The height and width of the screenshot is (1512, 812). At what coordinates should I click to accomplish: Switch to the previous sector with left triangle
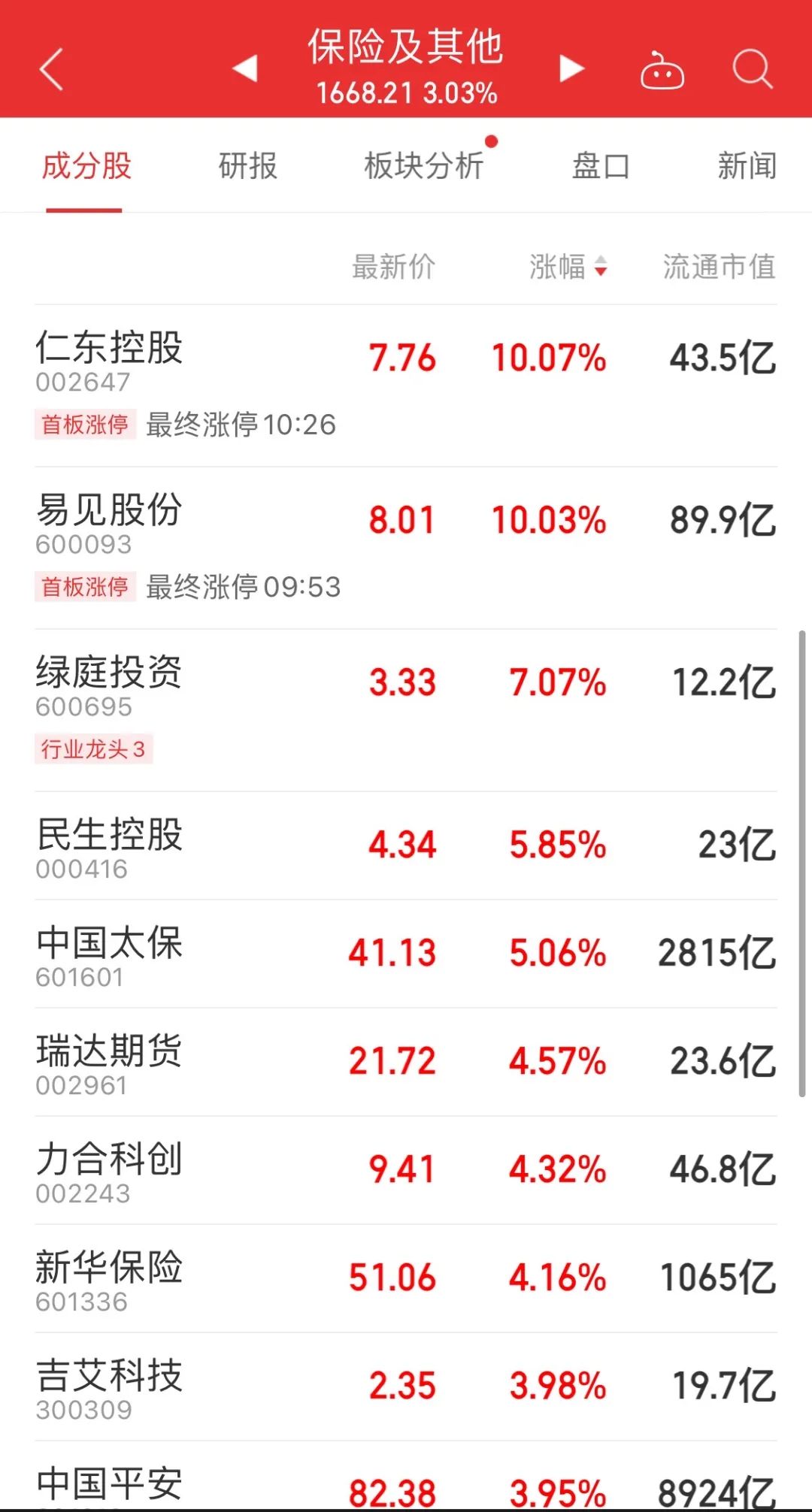(245, 68)
